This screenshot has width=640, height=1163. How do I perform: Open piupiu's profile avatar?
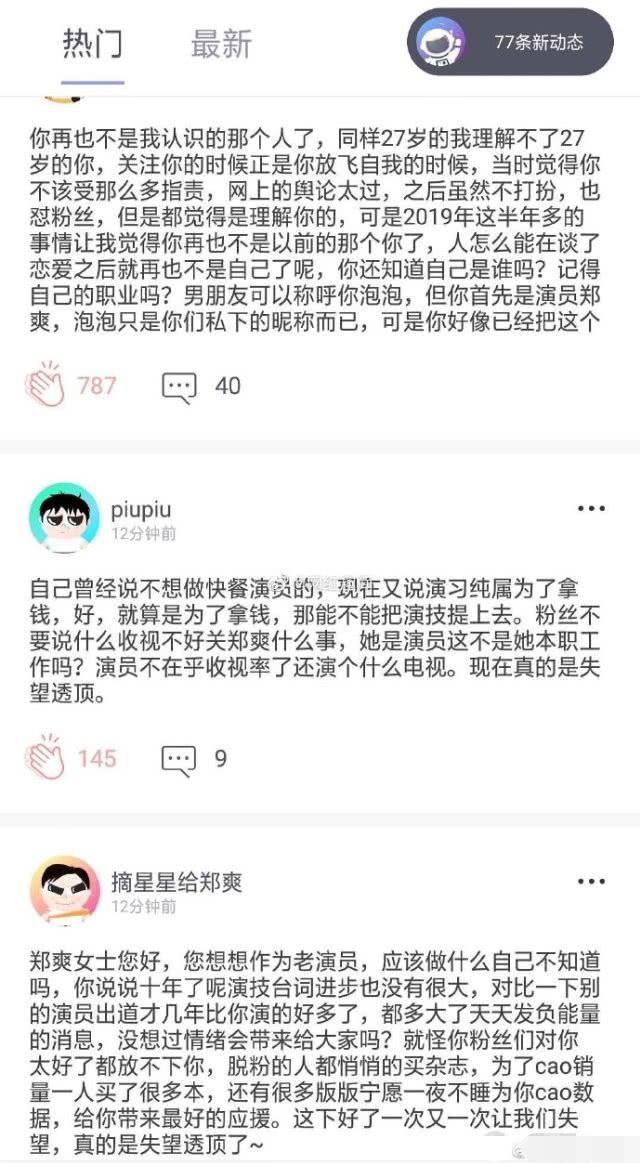click(65, 519)
